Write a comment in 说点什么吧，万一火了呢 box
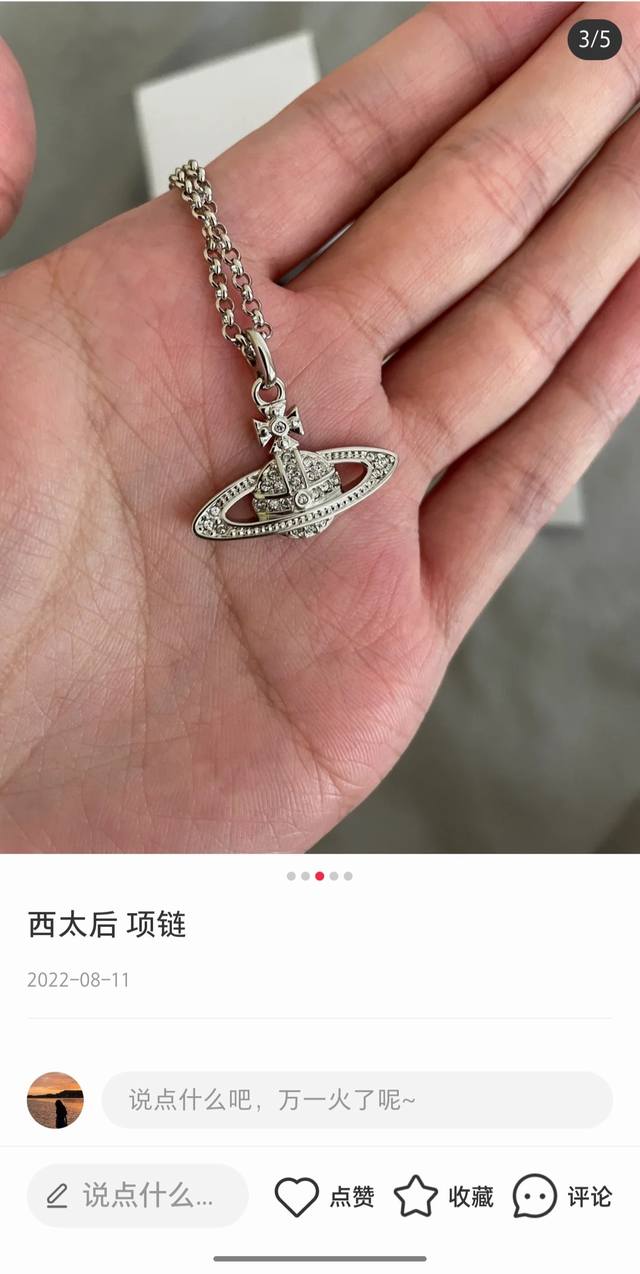640x1274 pixels. coord(356,1100)
